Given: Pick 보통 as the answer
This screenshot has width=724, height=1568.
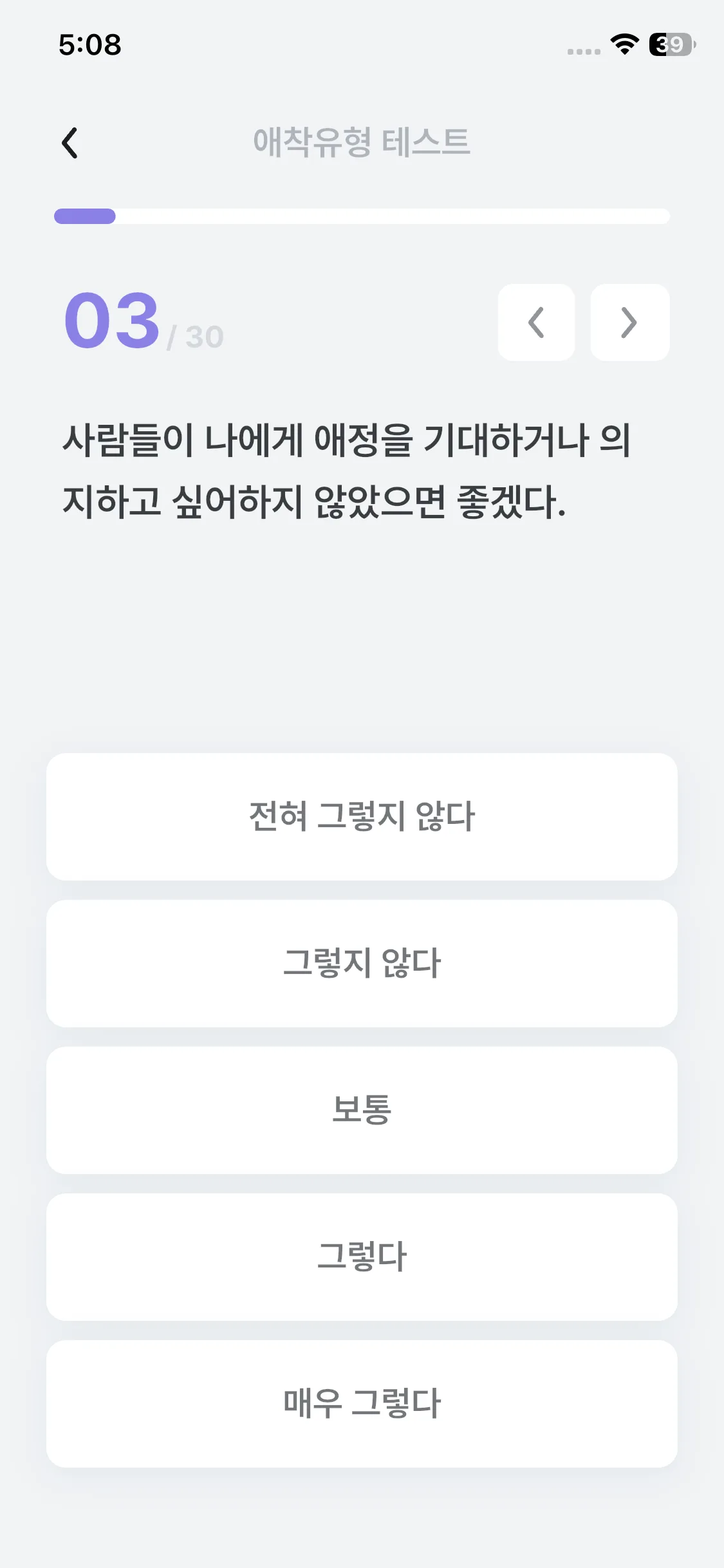Looking at the screenshot, I should click(x=362, y=1110).
